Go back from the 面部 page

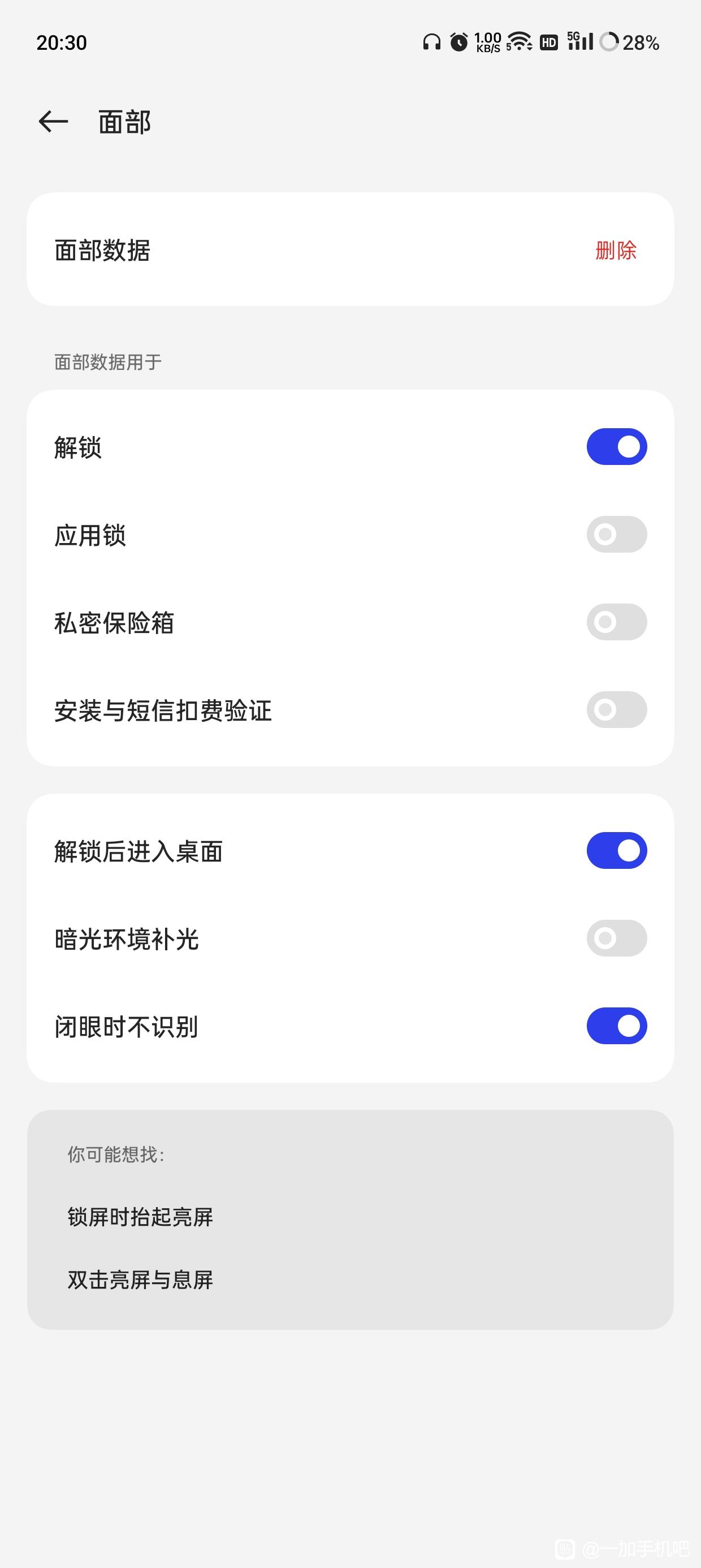[x=54, y=122]
